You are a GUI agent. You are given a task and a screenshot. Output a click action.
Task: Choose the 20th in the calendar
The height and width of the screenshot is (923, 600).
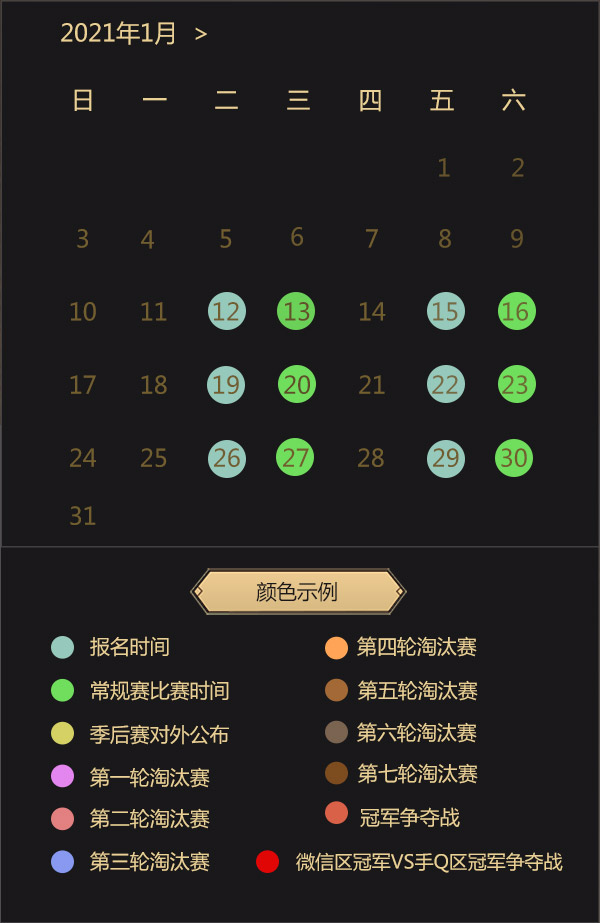pos(297,384)
